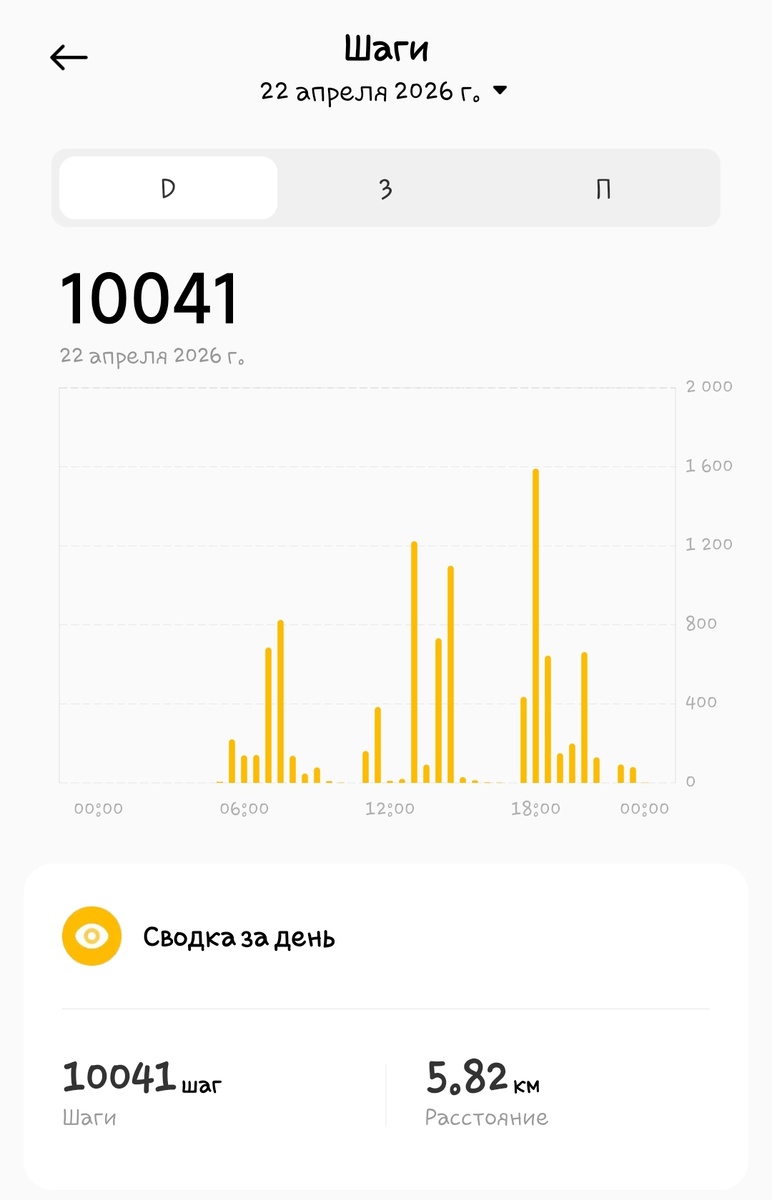772x1200 pixels.
Task: Click the back arrow to return
Action: coord(68,56)
